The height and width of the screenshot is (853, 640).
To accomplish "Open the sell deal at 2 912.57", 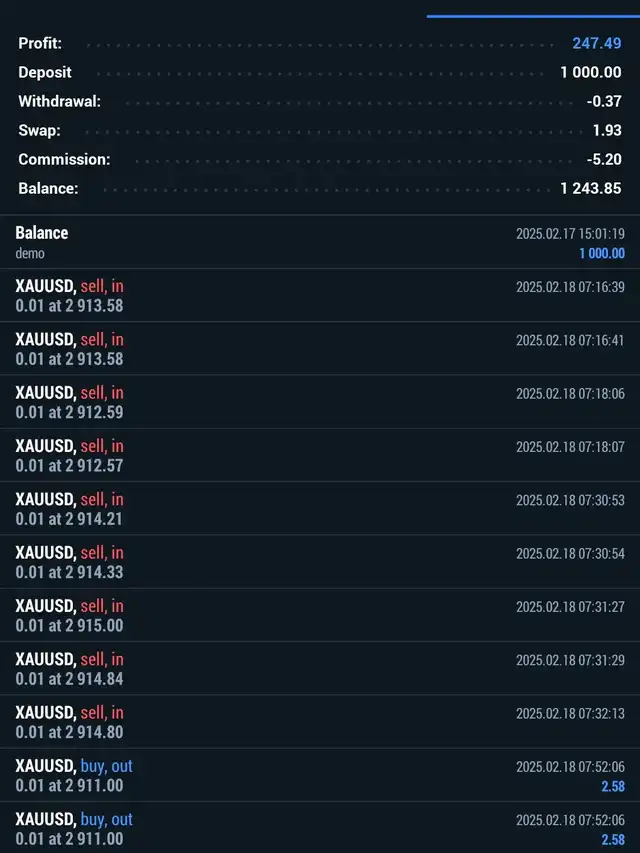I will point(320,455).
